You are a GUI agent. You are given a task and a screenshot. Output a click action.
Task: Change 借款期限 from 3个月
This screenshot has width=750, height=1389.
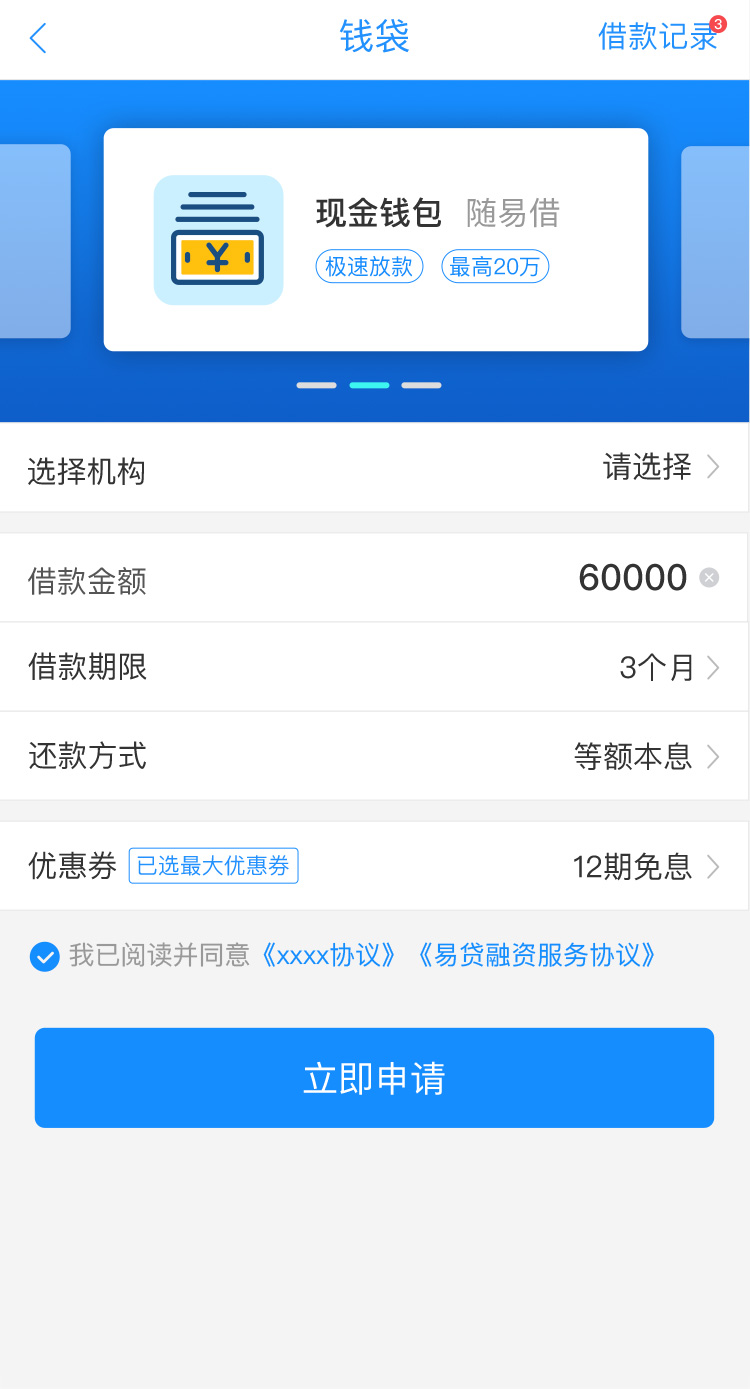click(x=375, y=667)
